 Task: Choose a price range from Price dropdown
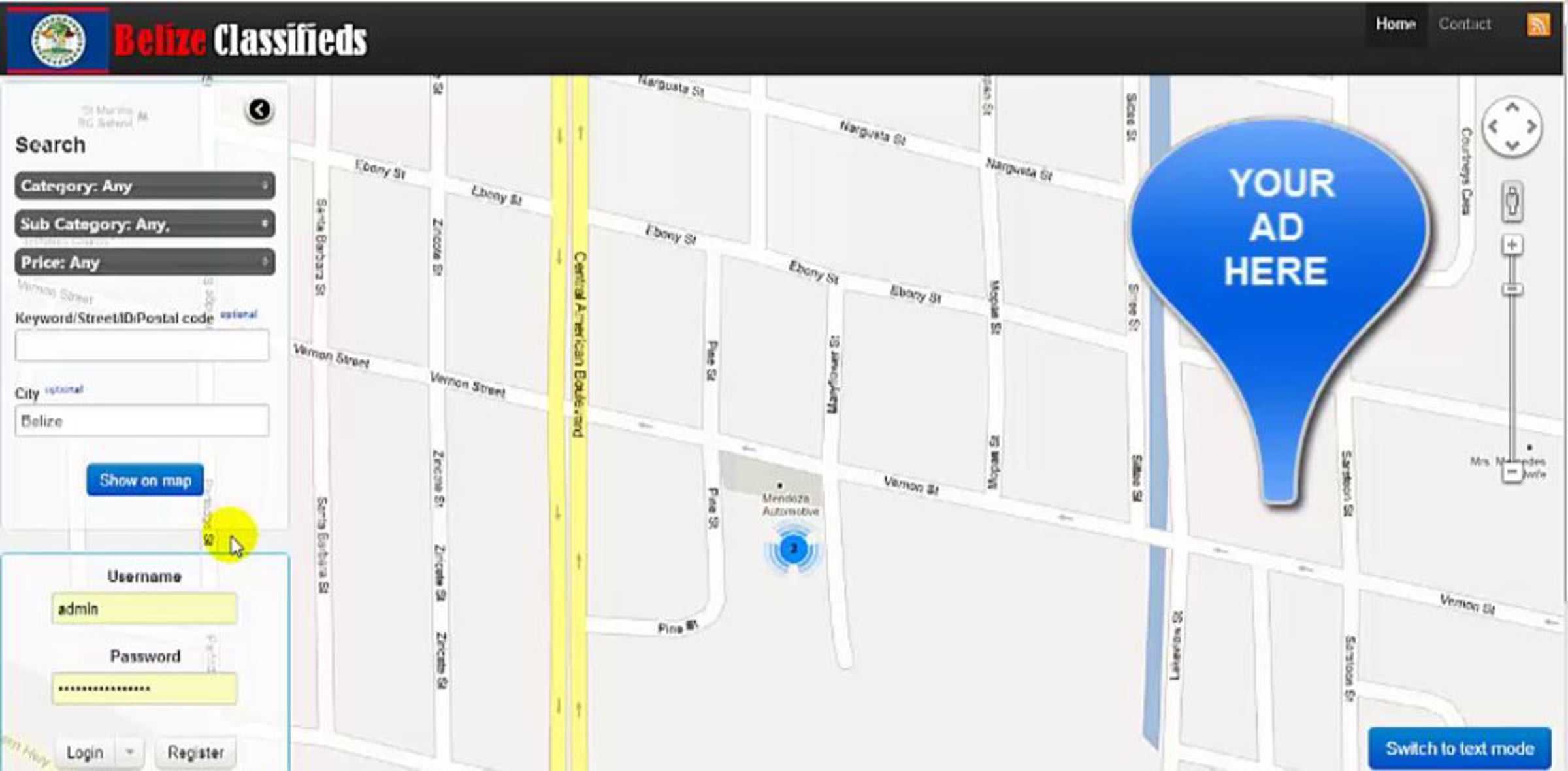coord(144,263)
